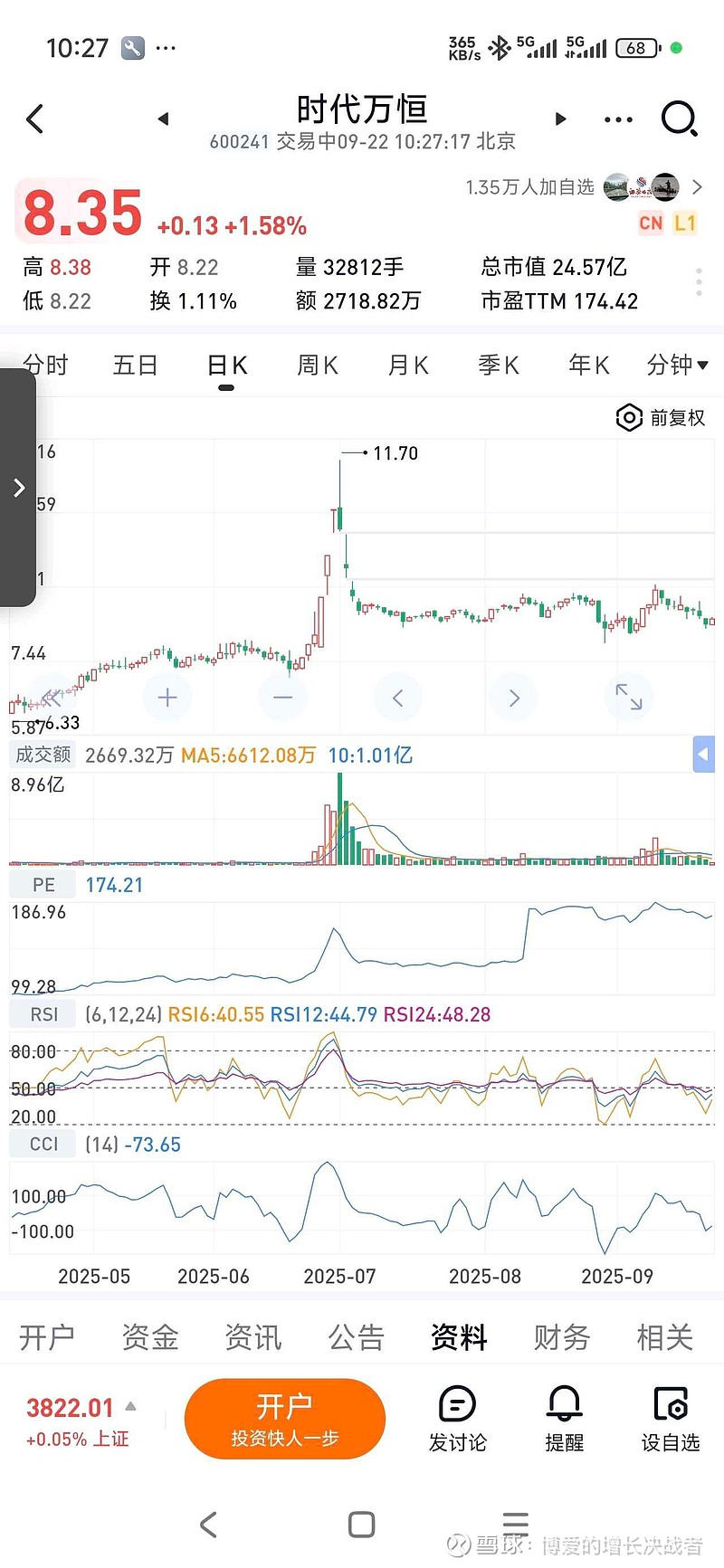724x1568 pixels.
Task: Post a discussion via 发讨论
Action: [x=457, y=1418]
